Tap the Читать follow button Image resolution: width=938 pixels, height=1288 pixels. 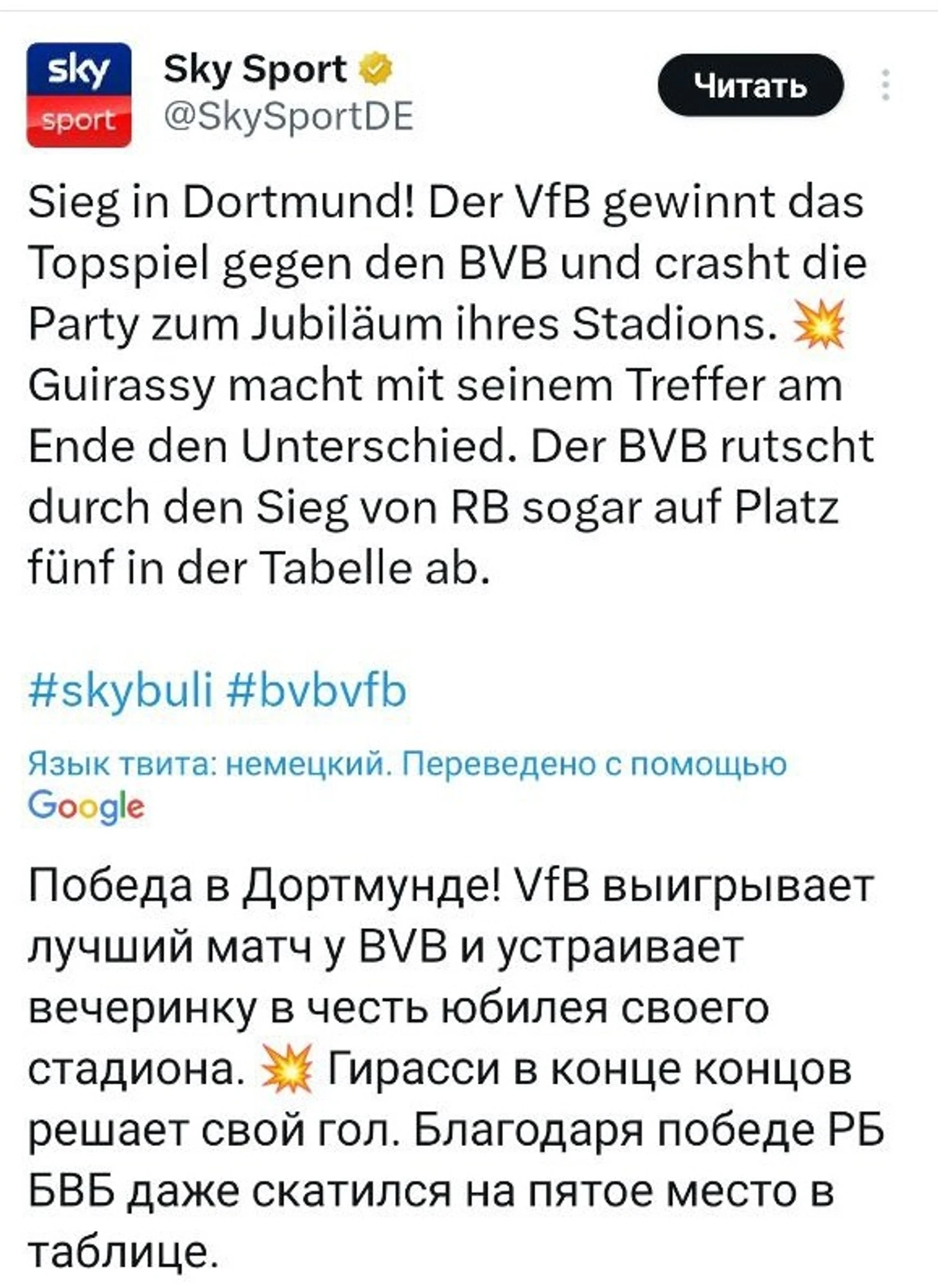pyautogui.click(x=750, y=85)
